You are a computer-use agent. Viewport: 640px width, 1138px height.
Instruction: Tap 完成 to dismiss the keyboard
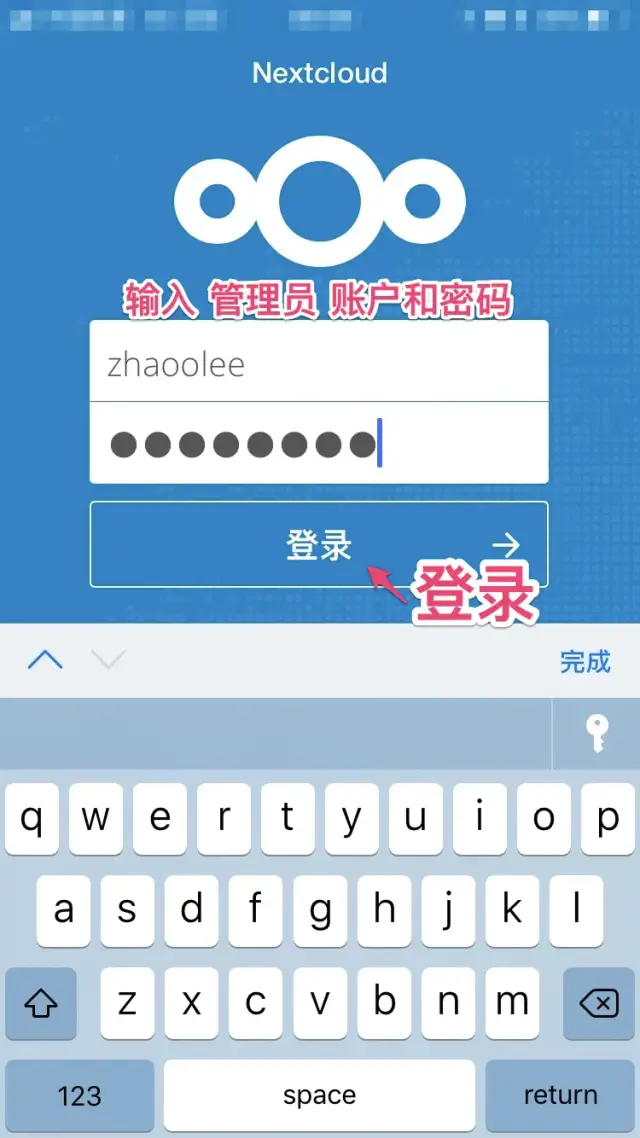[584, 661]
